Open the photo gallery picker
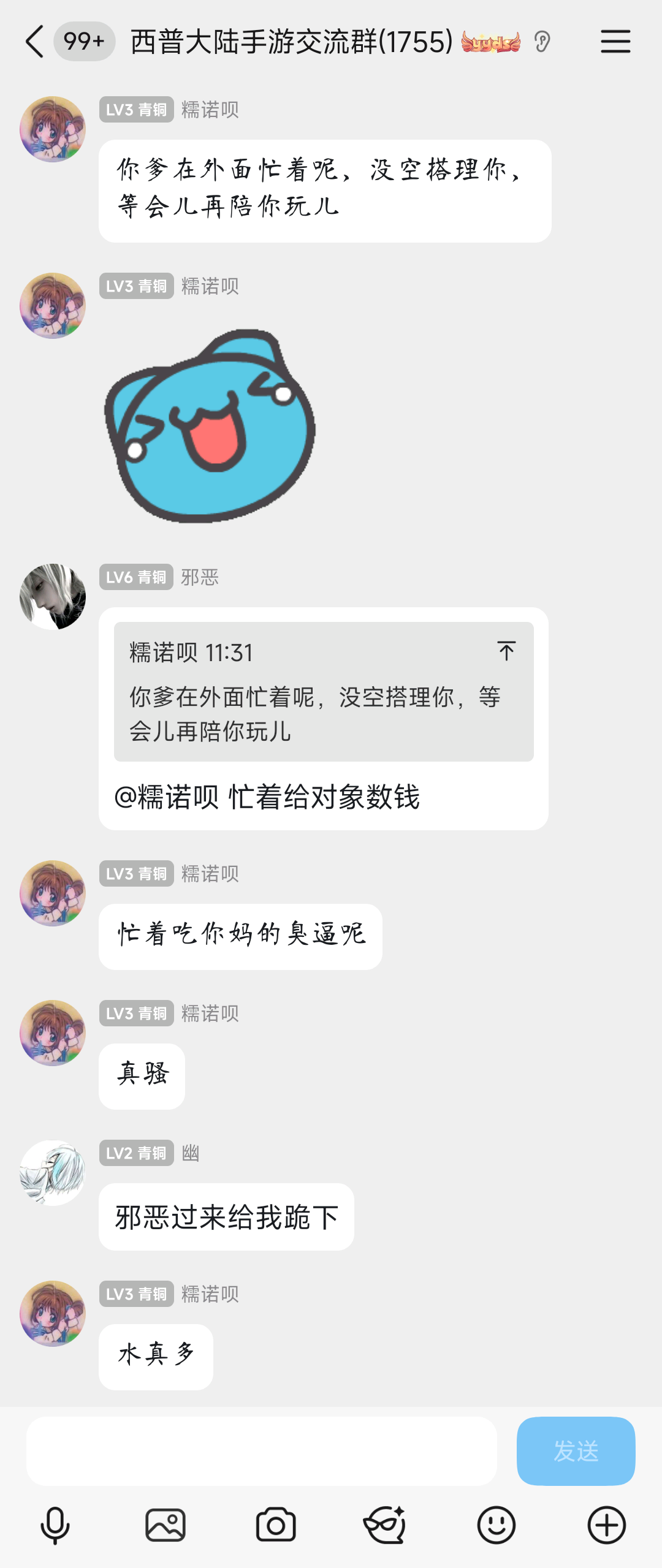Image resolution: width=662 pixels, height=1568 pixels. tap(165, 1525)
